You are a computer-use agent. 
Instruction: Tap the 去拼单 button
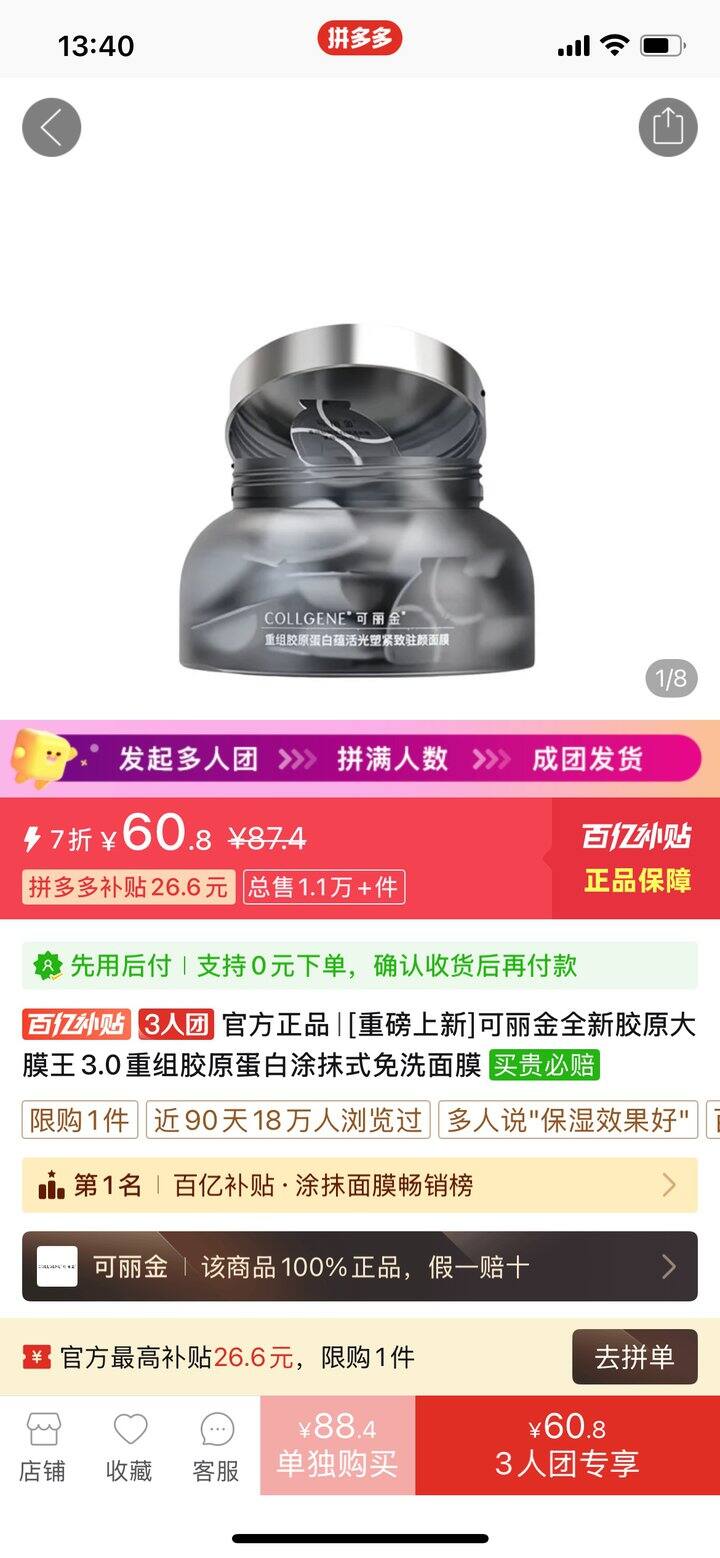[x=634, y=1357]
